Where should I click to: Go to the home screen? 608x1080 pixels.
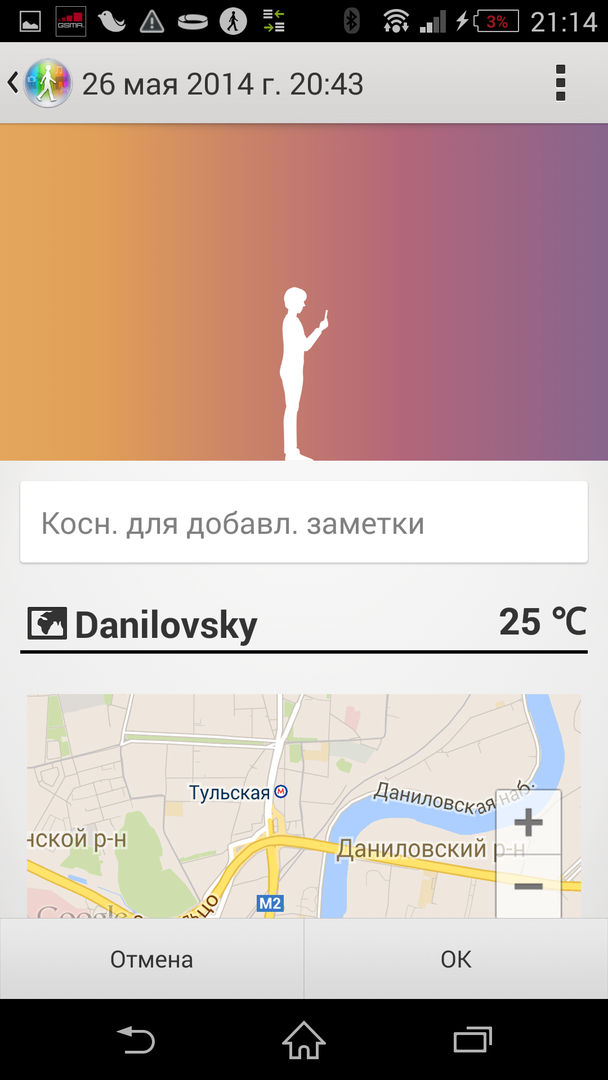pos(304,1040)
